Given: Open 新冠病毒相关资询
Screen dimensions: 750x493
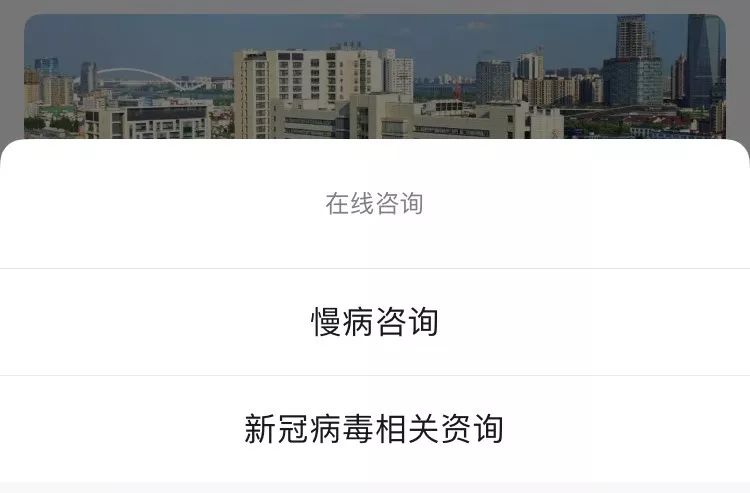Looking at the screenshot, I should [374, 429].
